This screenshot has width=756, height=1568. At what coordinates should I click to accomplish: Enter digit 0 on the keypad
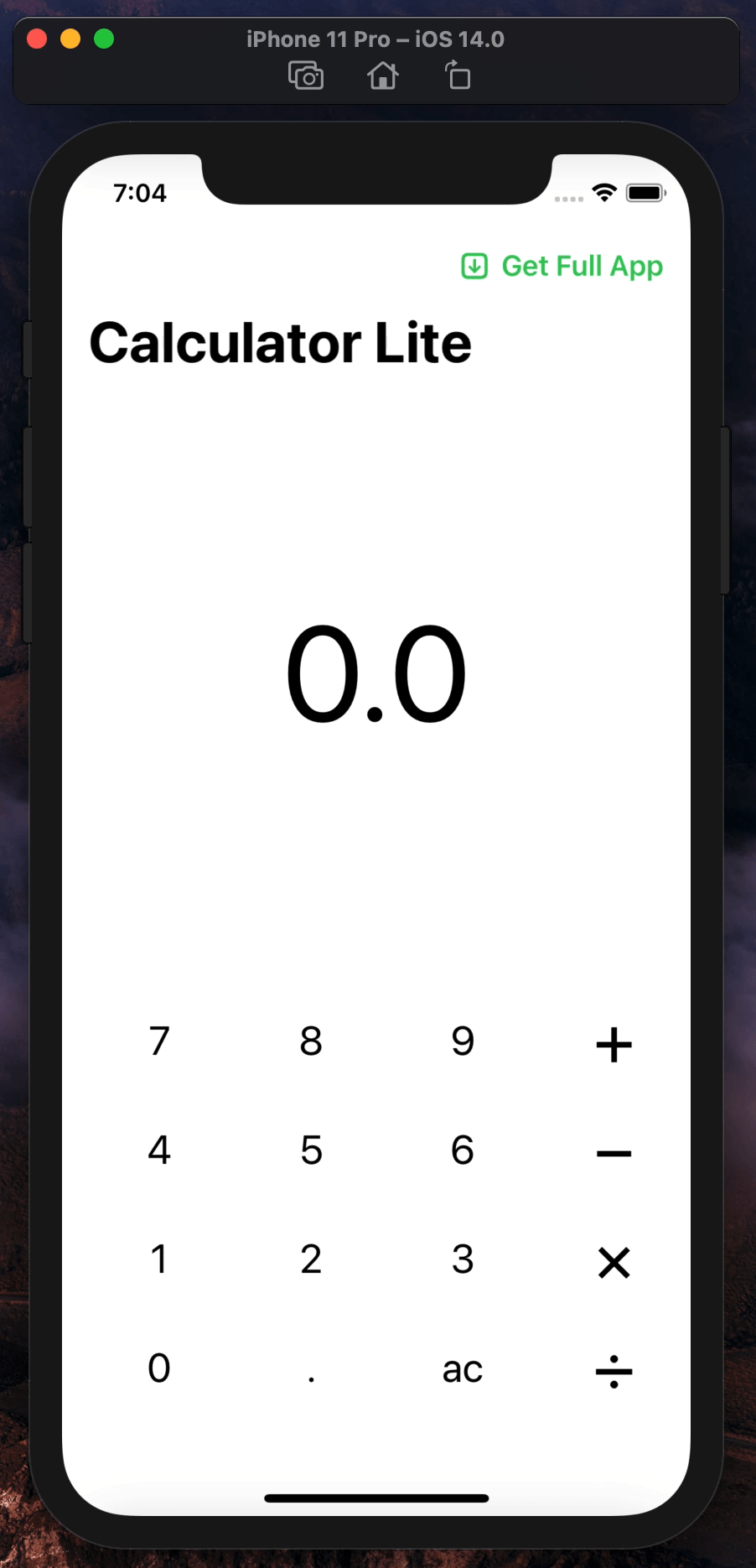coord(159,1368)
